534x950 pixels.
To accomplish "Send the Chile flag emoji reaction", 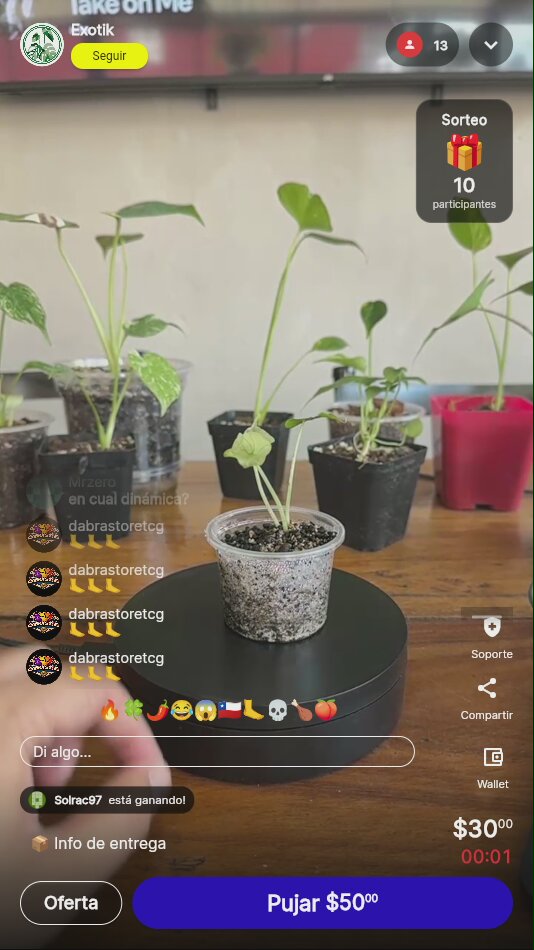I will (230, 709).
